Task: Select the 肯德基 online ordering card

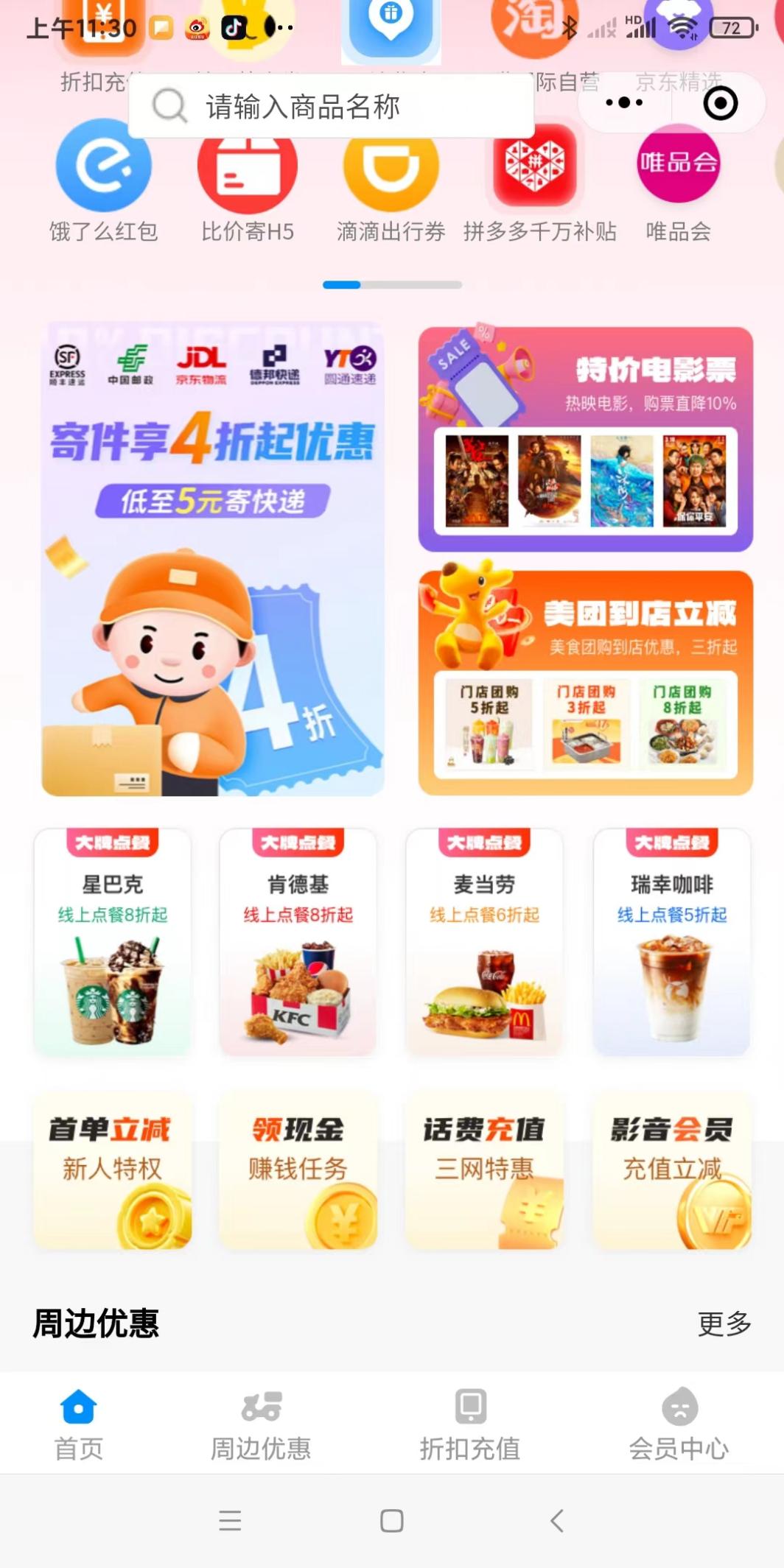Action: (298, 943)
